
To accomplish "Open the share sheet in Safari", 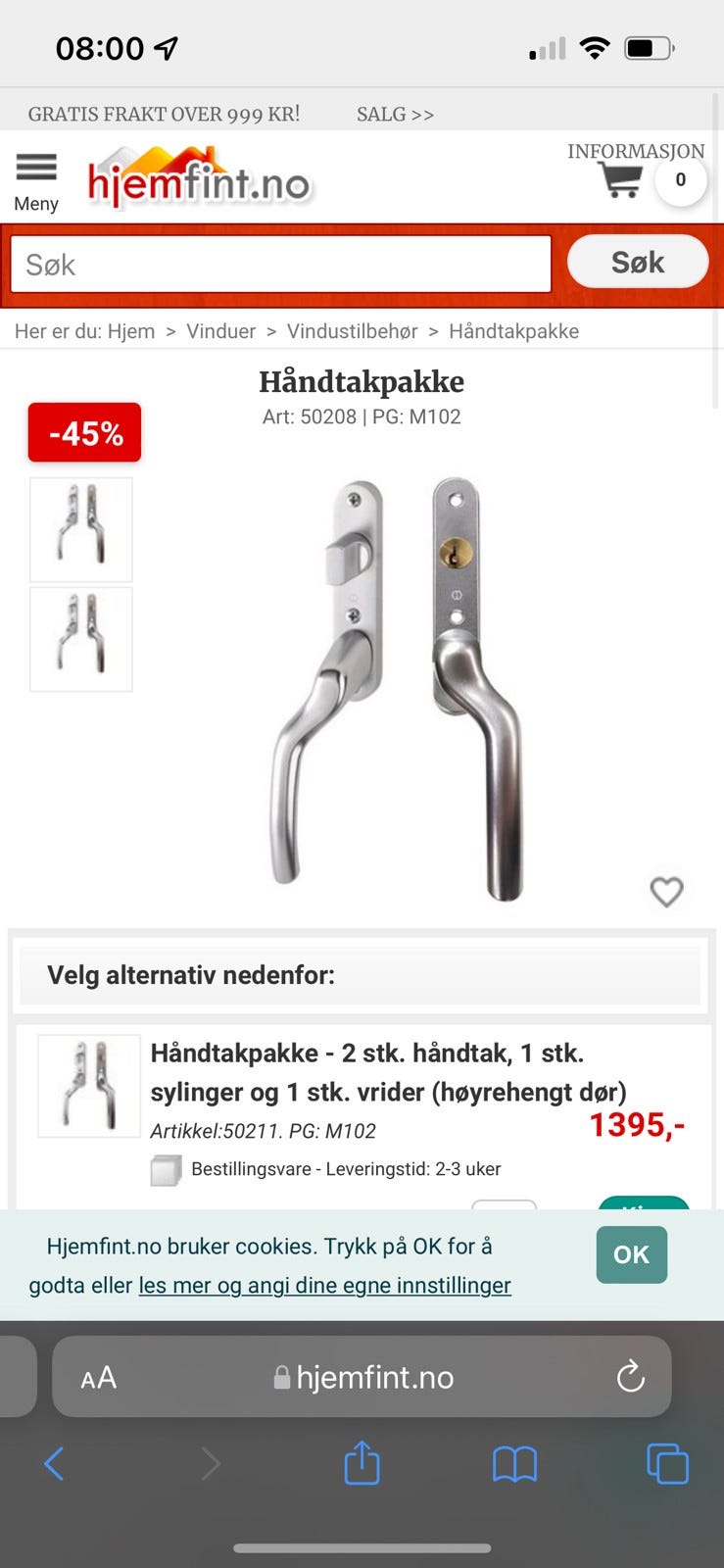I will [x=362, y=1464].
